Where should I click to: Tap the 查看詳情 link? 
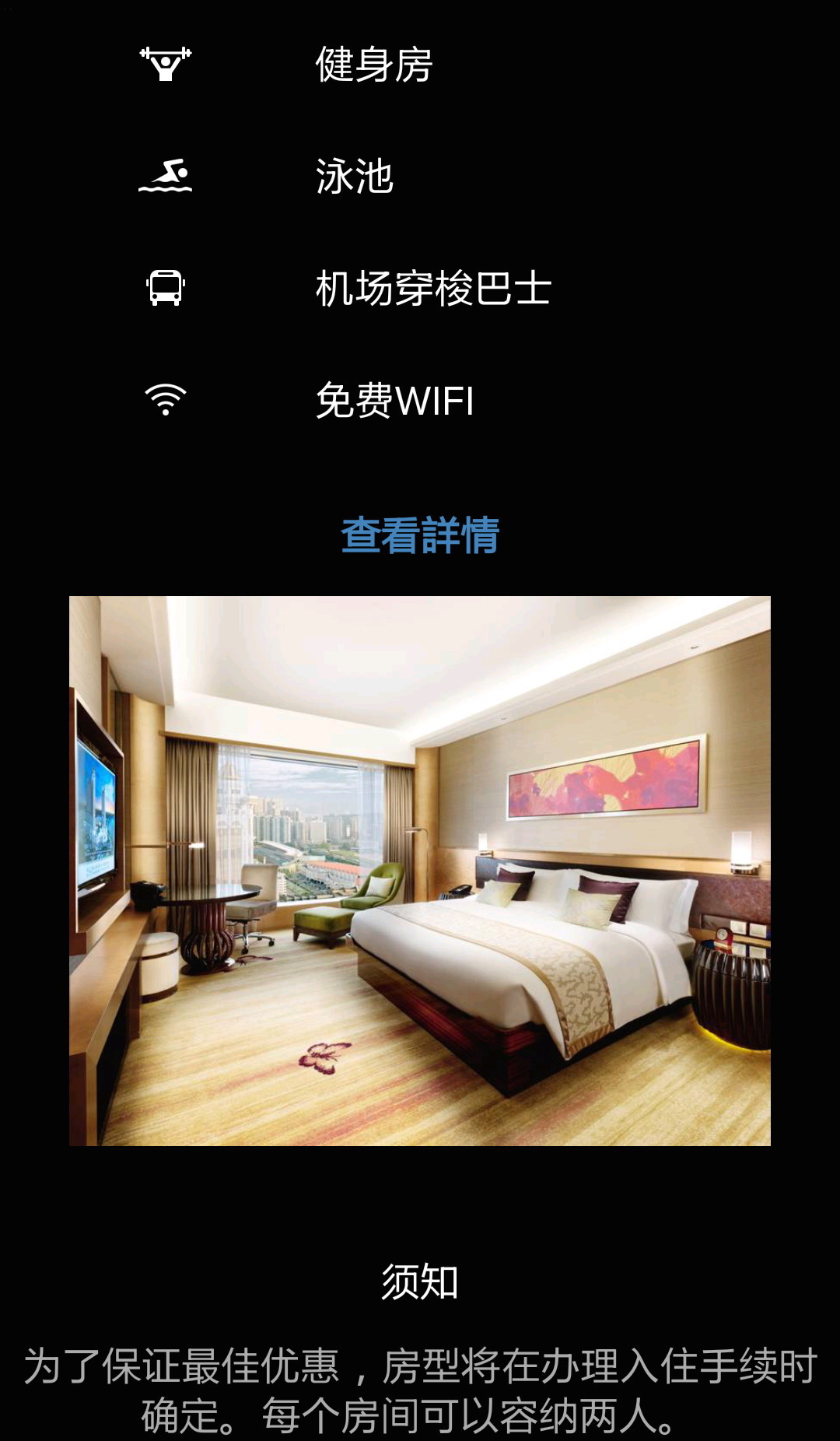420,535
